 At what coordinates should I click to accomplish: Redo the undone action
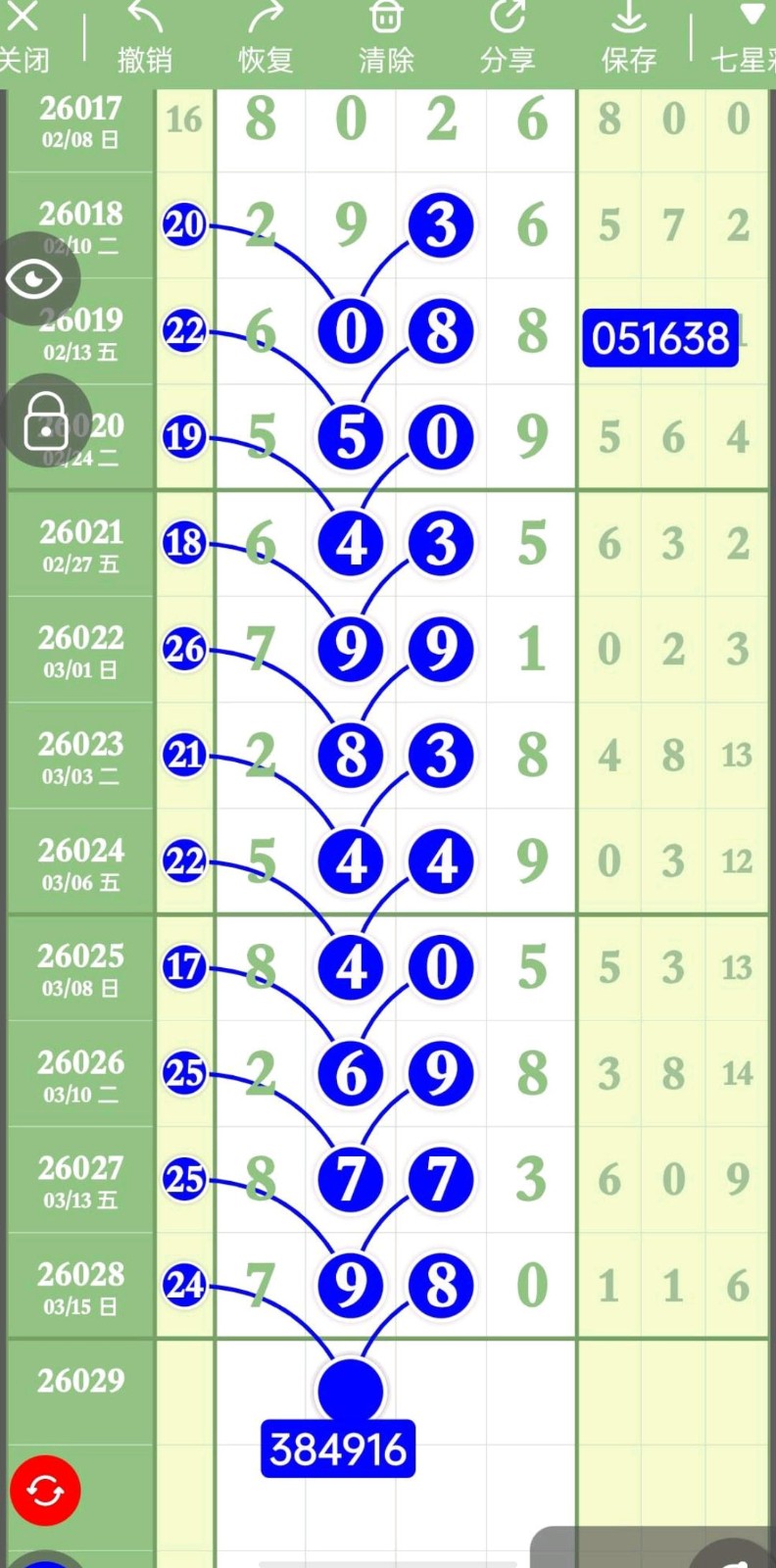266,39
